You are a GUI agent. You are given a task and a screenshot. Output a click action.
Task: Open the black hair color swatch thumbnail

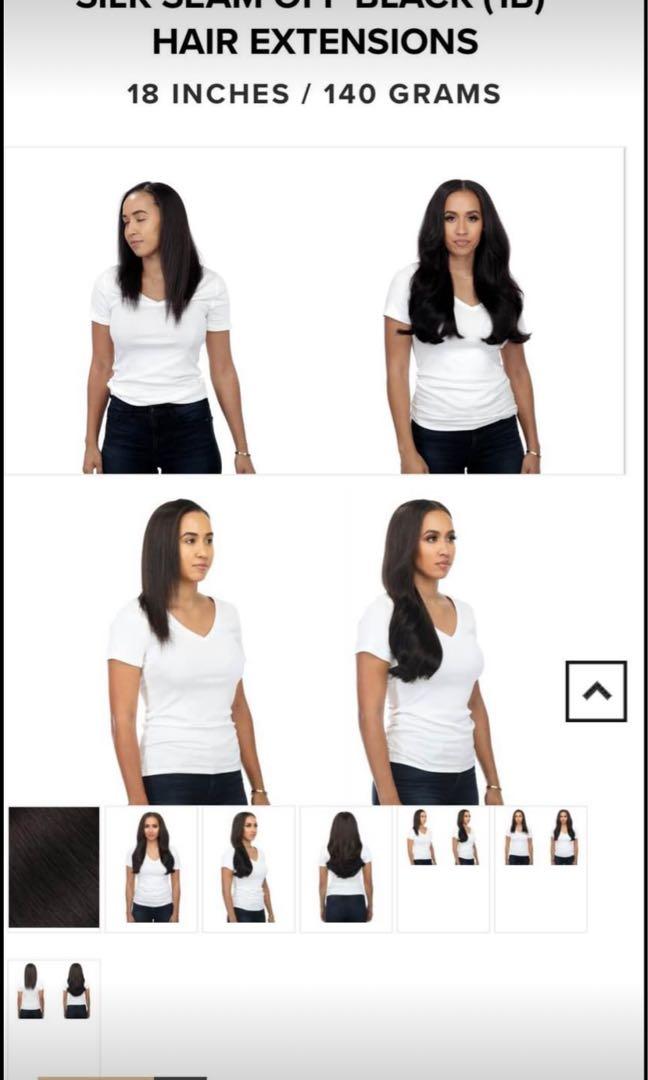54,867
